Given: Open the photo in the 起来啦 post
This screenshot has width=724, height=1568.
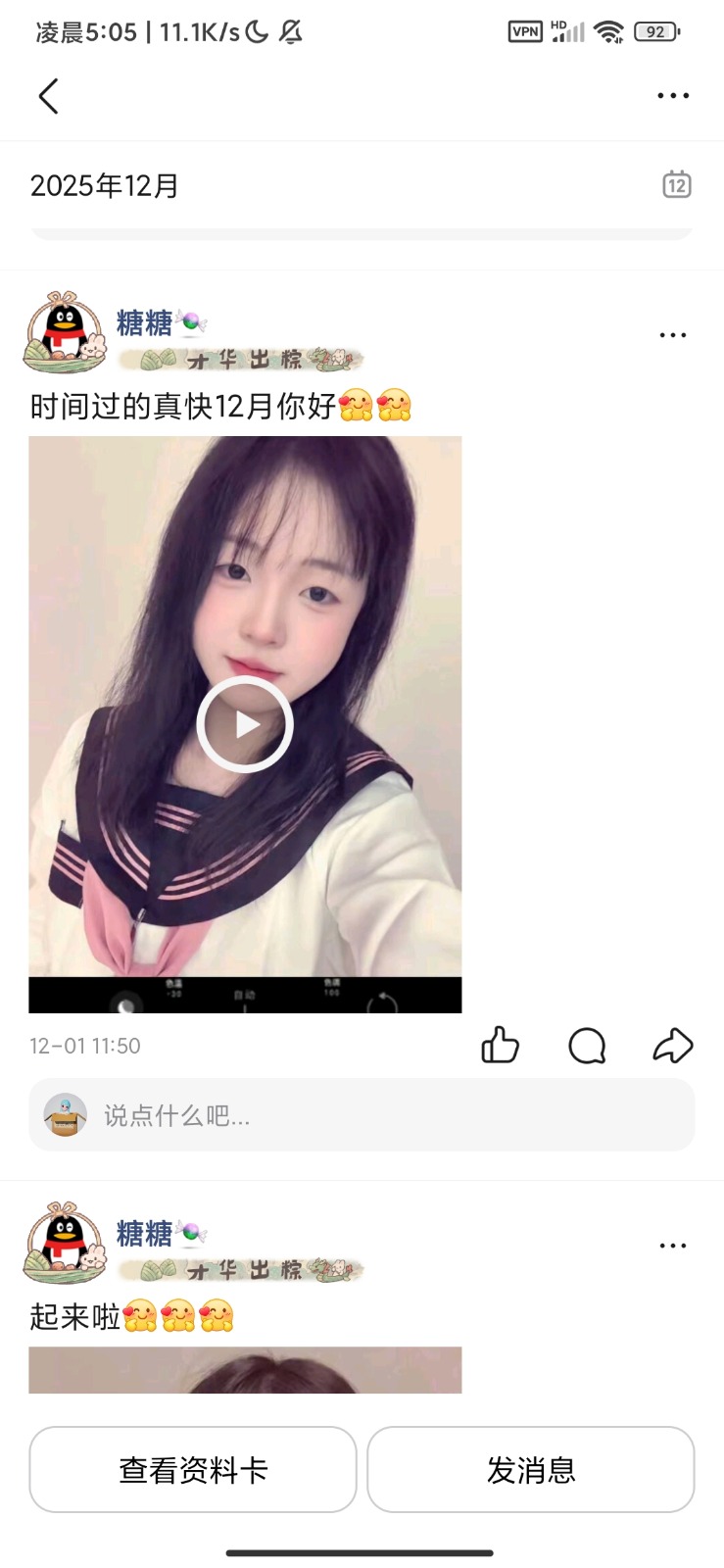Looking at the screenshot, I should pos(245,1370).
